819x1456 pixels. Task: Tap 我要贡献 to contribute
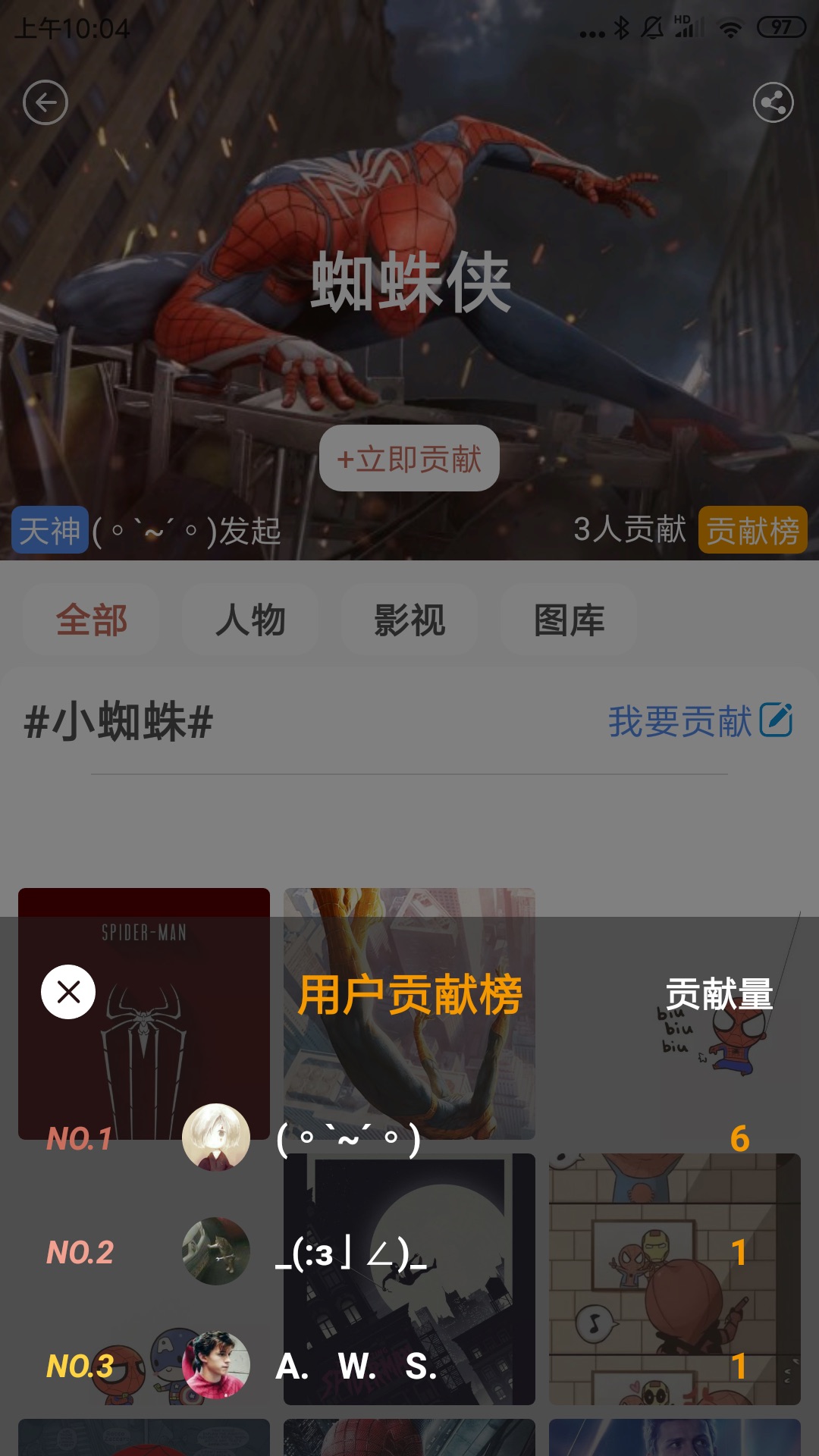(699, 720)
